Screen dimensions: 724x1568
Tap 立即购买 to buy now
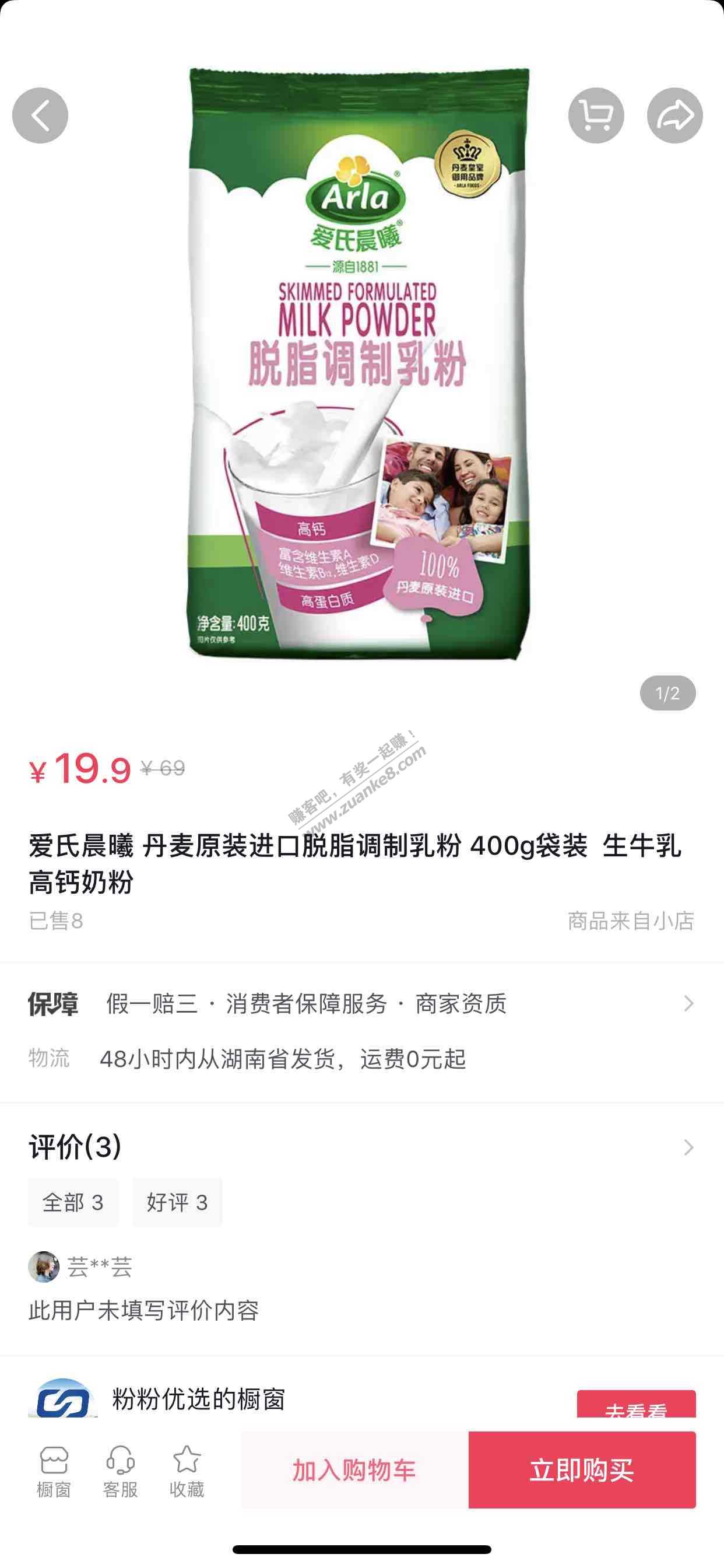pos(582,1471)
